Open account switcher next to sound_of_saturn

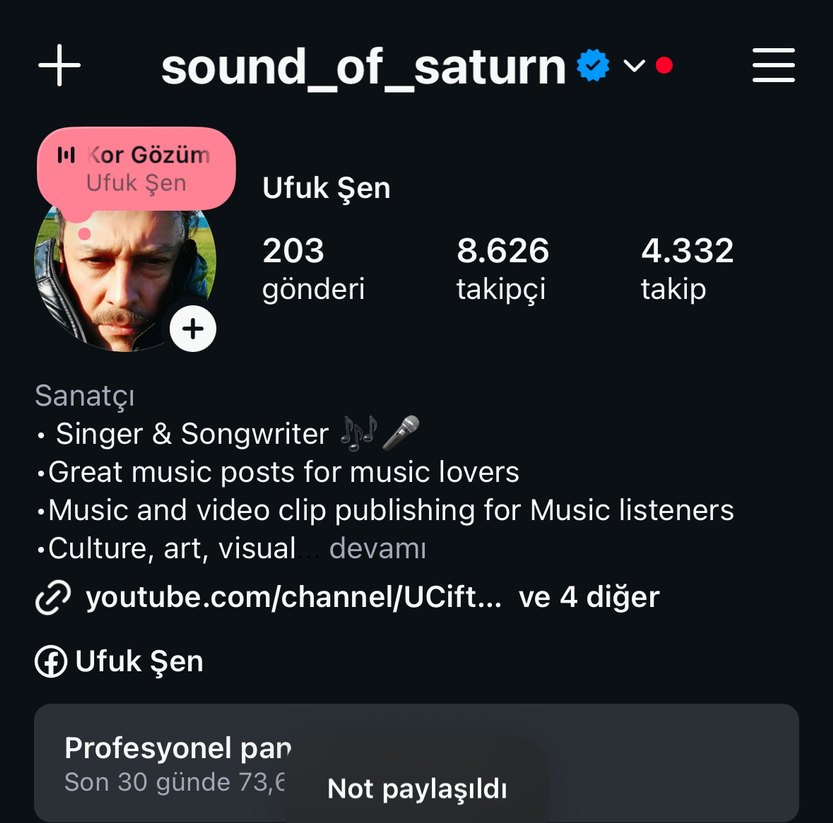(x=634, y=66)
